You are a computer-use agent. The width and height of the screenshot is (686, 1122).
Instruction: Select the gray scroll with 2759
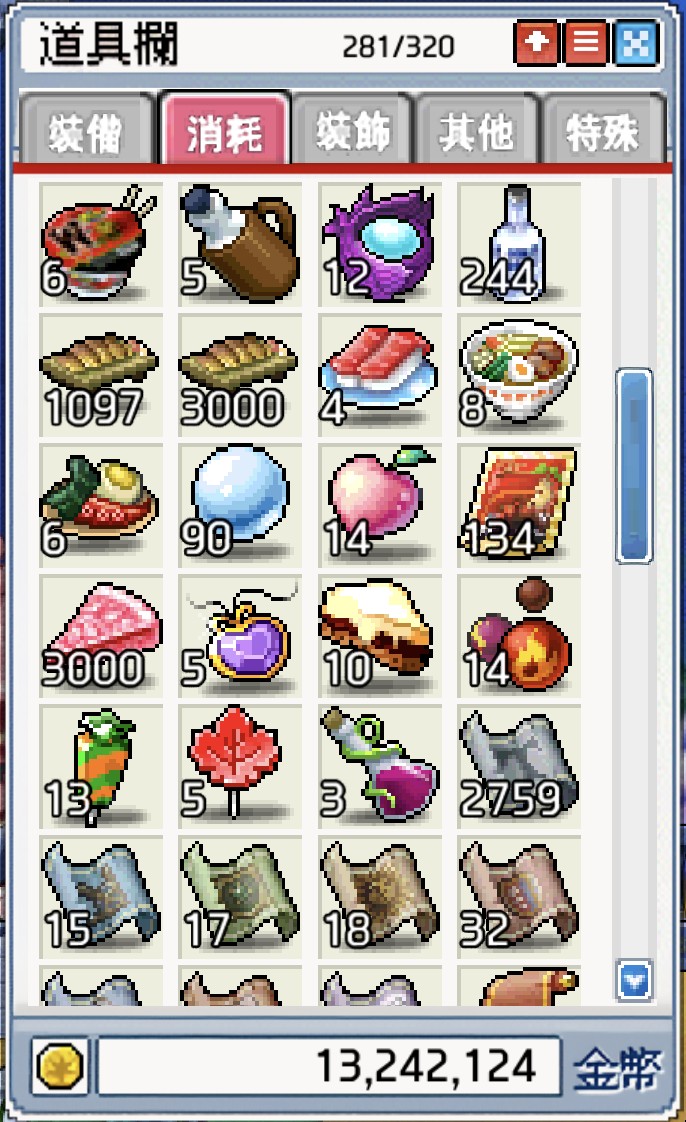[519, 767]
